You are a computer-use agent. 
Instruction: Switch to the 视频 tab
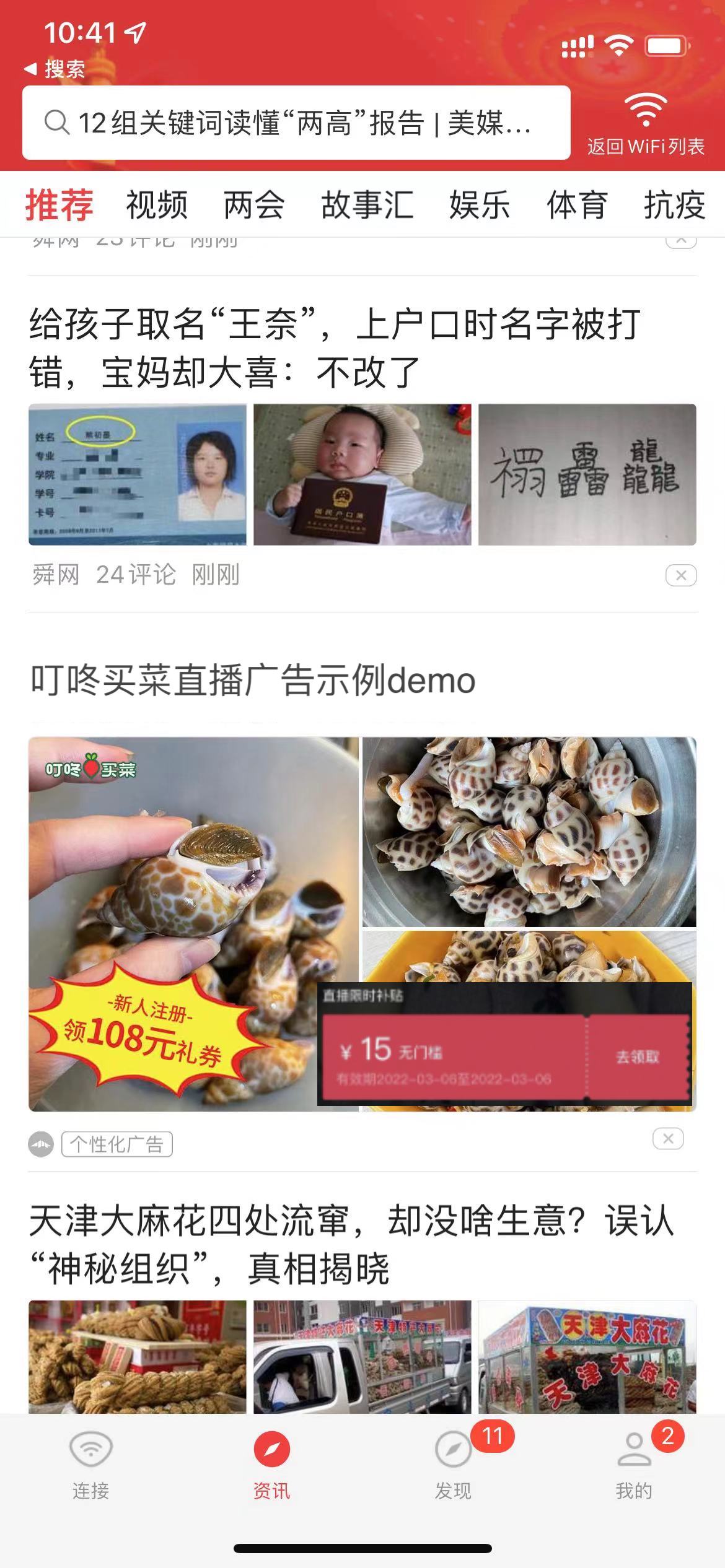157,205
